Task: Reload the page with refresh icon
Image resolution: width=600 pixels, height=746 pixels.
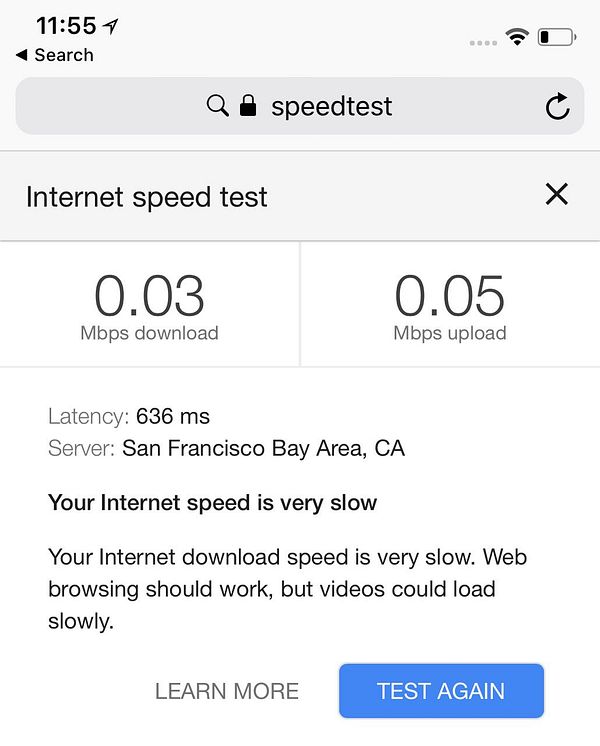Action: (557, 106)
